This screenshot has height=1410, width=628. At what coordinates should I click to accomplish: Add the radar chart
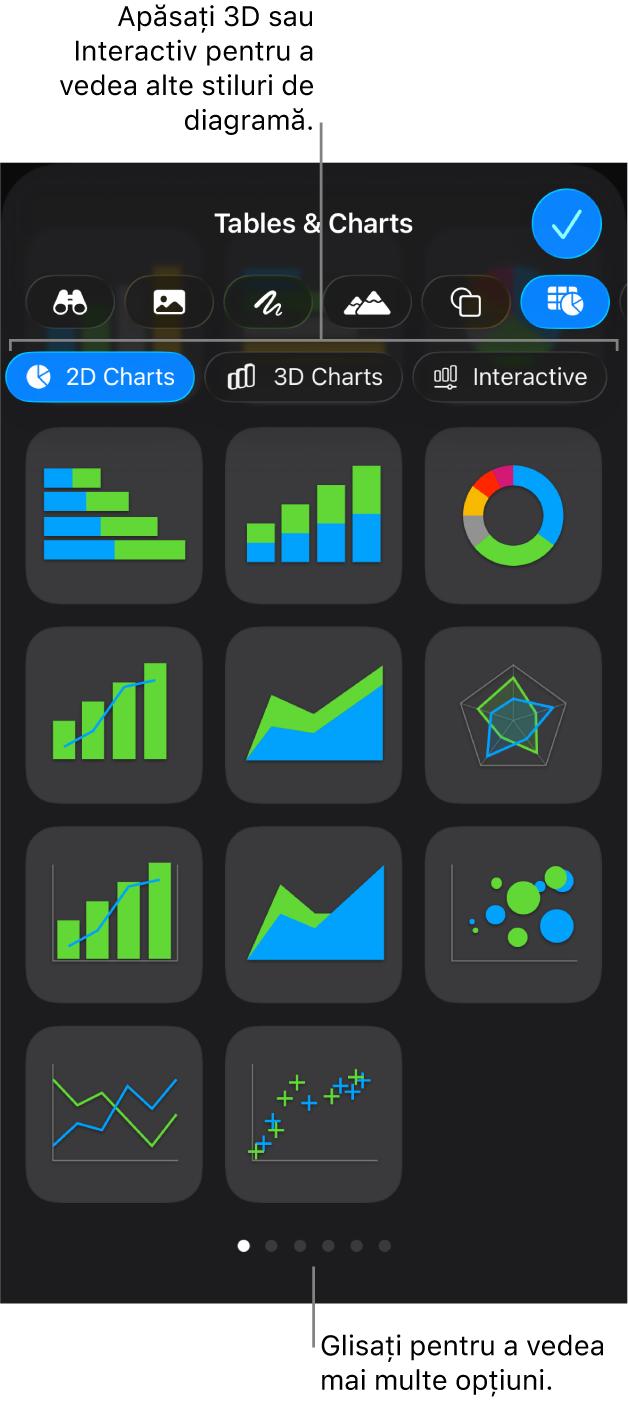coord(513,715)
